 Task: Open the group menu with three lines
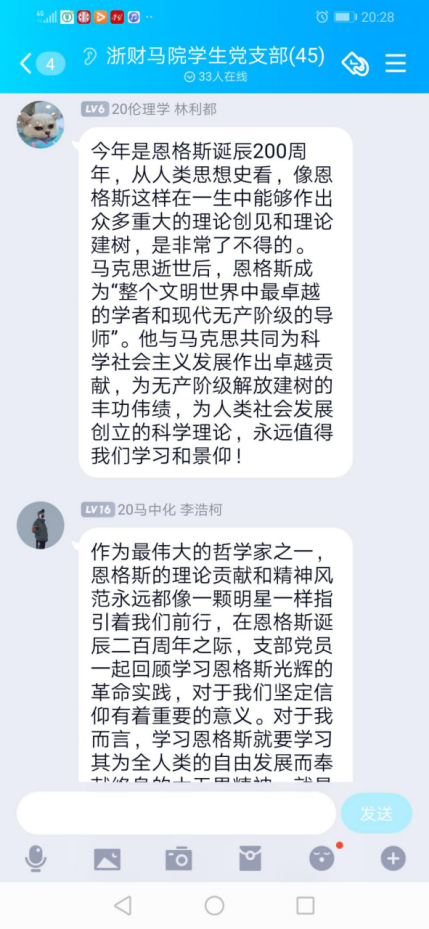[x=396, y=63]
